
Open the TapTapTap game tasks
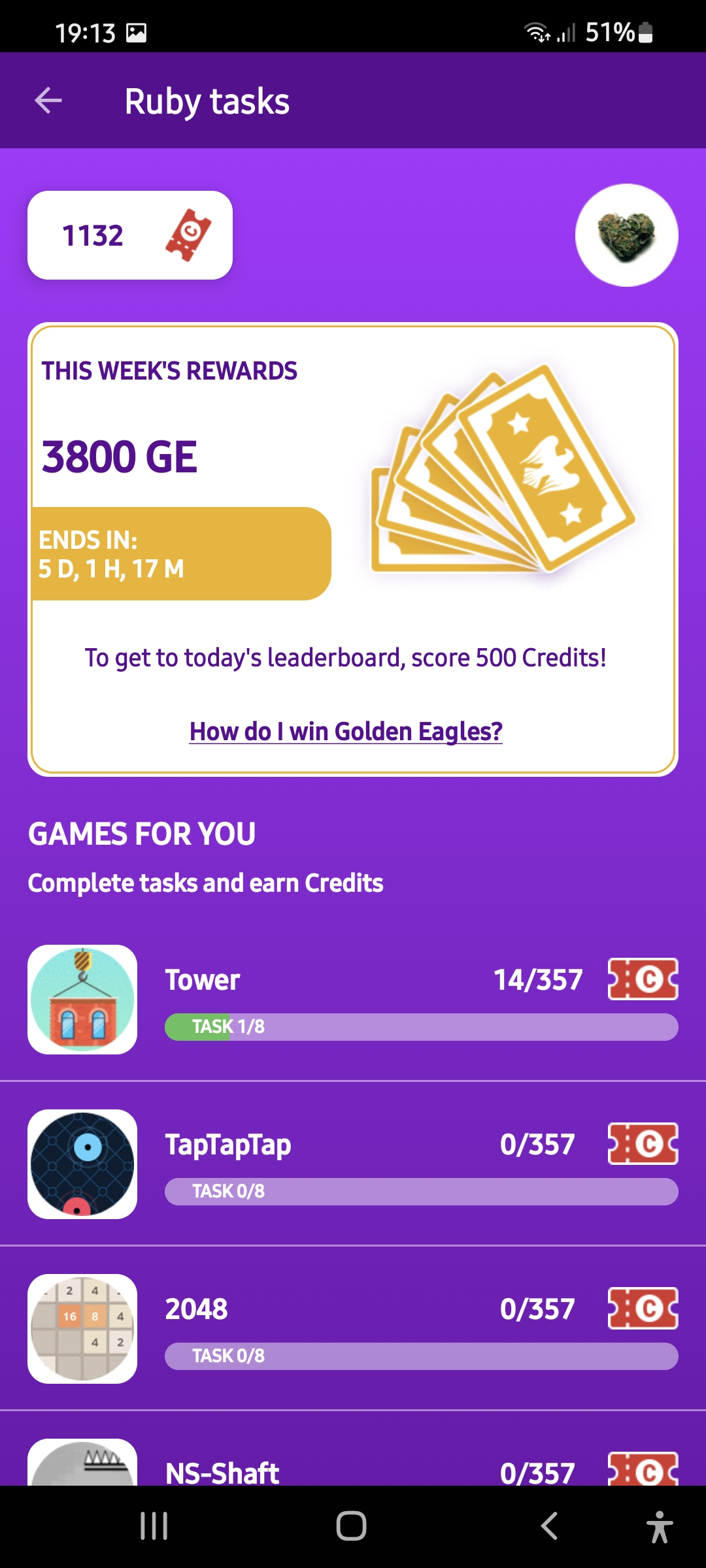pyautogui.click(x=353, y=1164)
